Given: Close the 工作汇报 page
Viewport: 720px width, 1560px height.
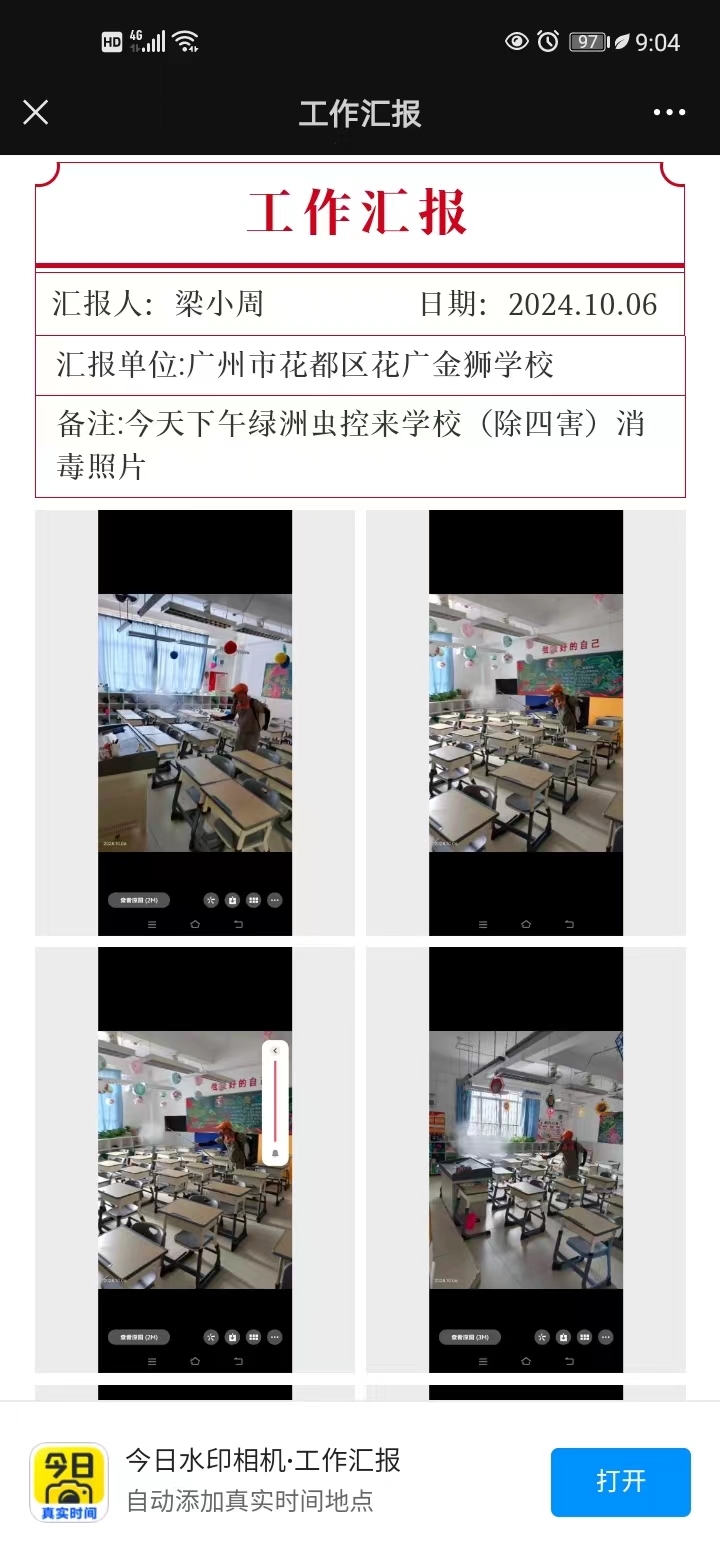Looking at the screenshot, I should [36, 112].
